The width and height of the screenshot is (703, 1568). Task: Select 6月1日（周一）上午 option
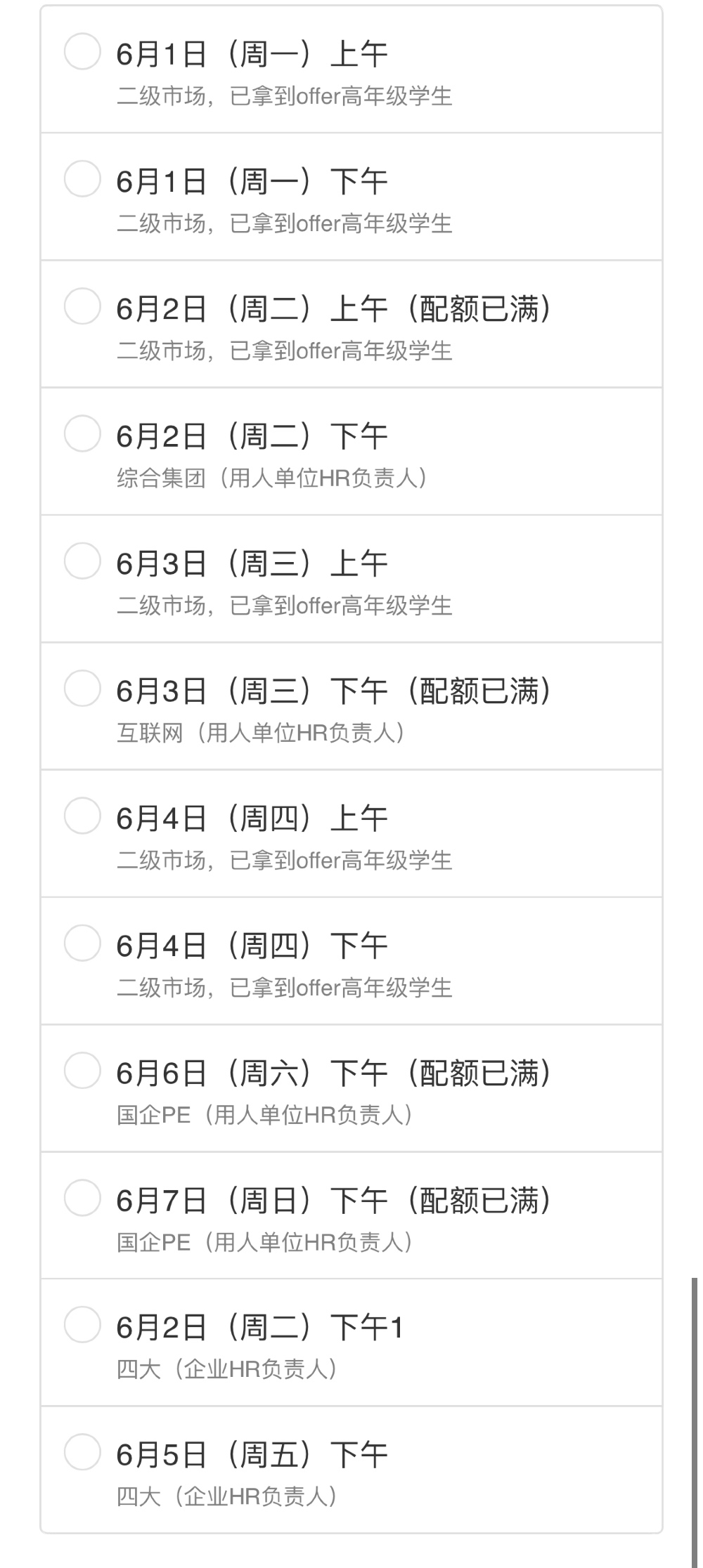point(82,52)
